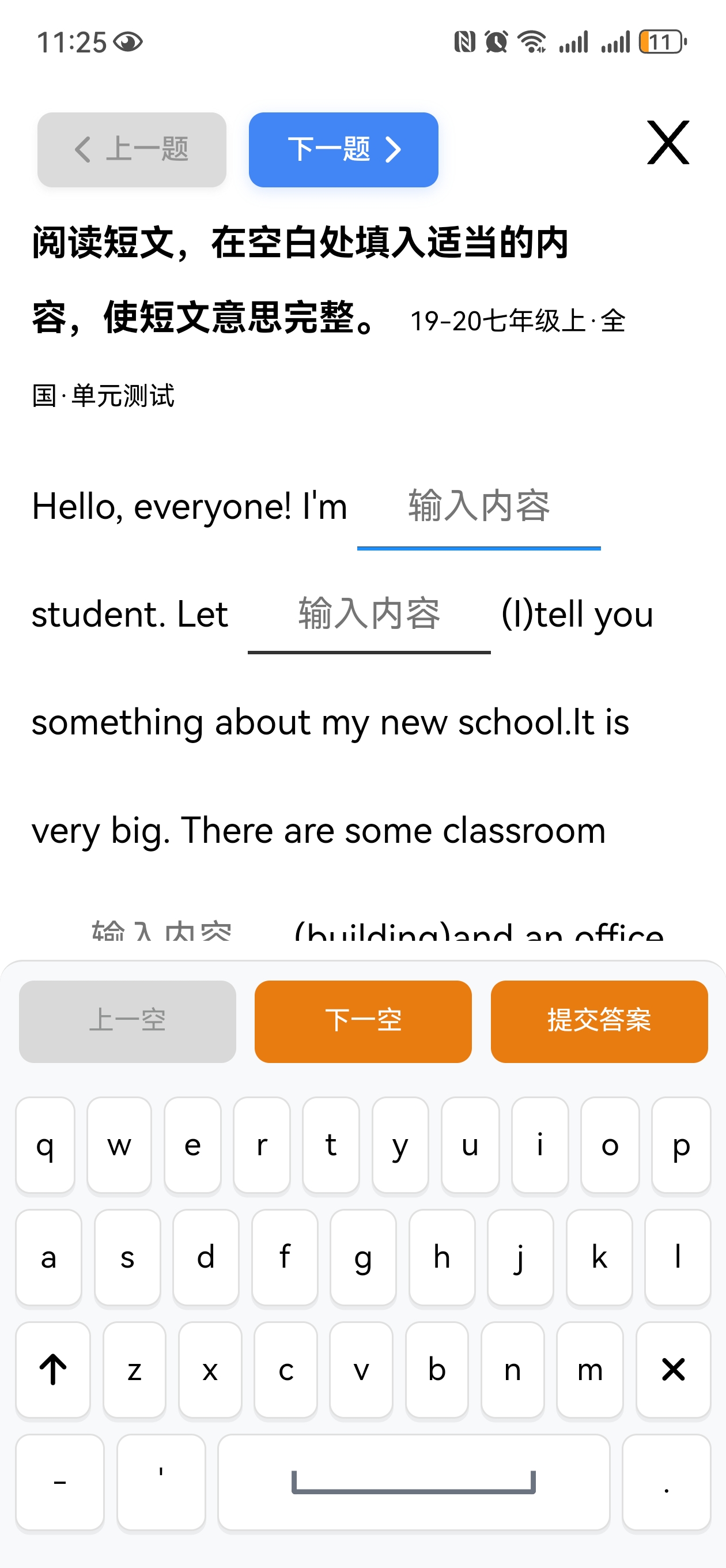Tap the letter m key

pyautogui.click(x=589, y=1370)
